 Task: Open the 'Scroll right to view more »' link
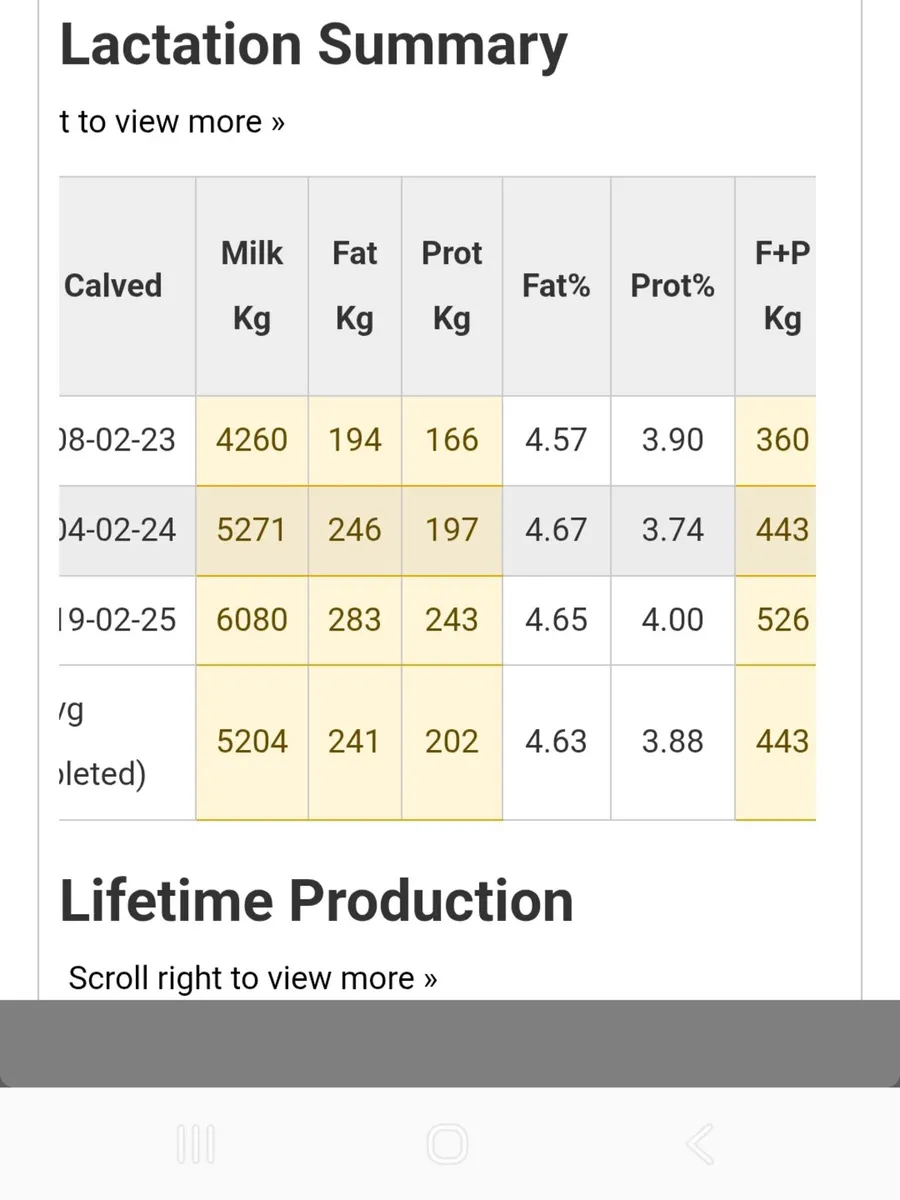(251, 978)
